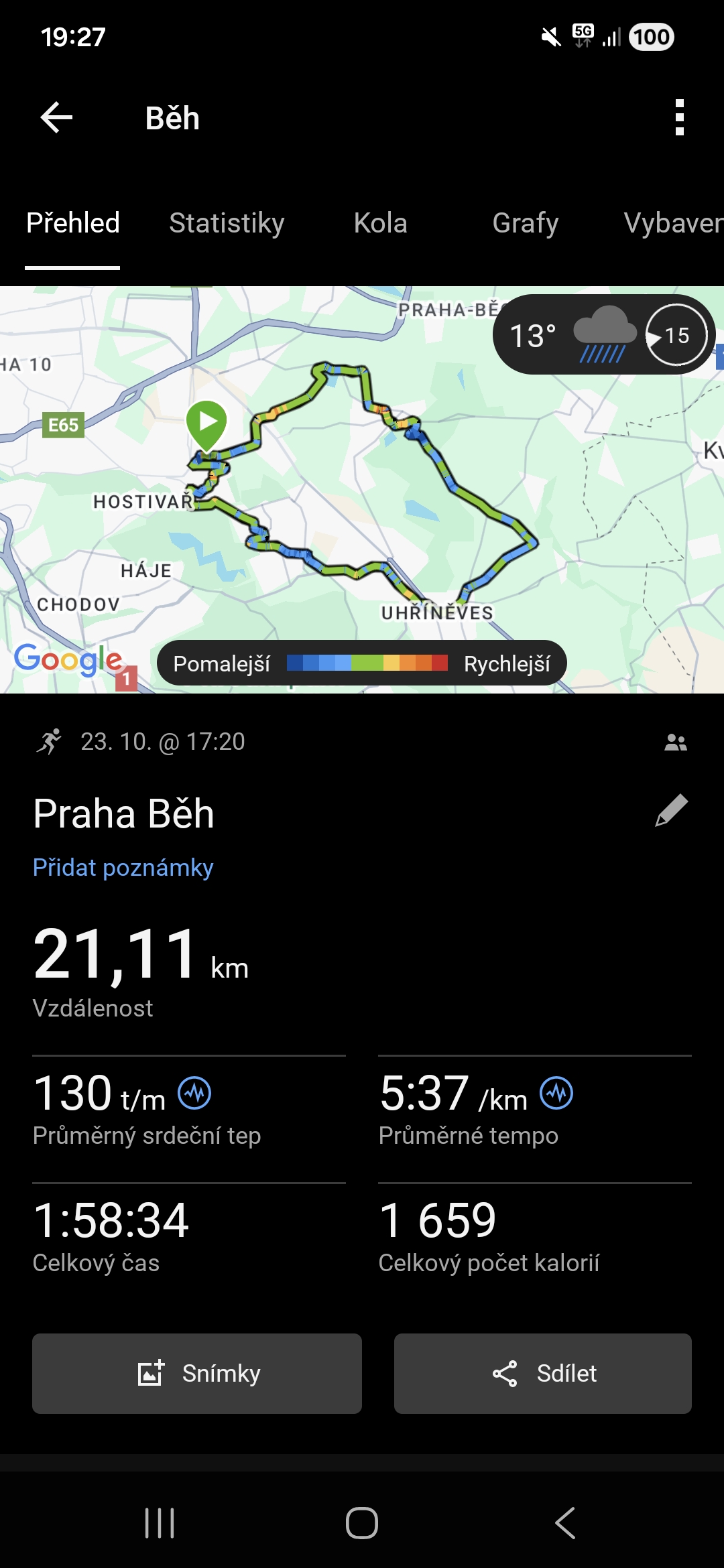
Task: Tap the Přidat poznámky link
Action: 123,868
